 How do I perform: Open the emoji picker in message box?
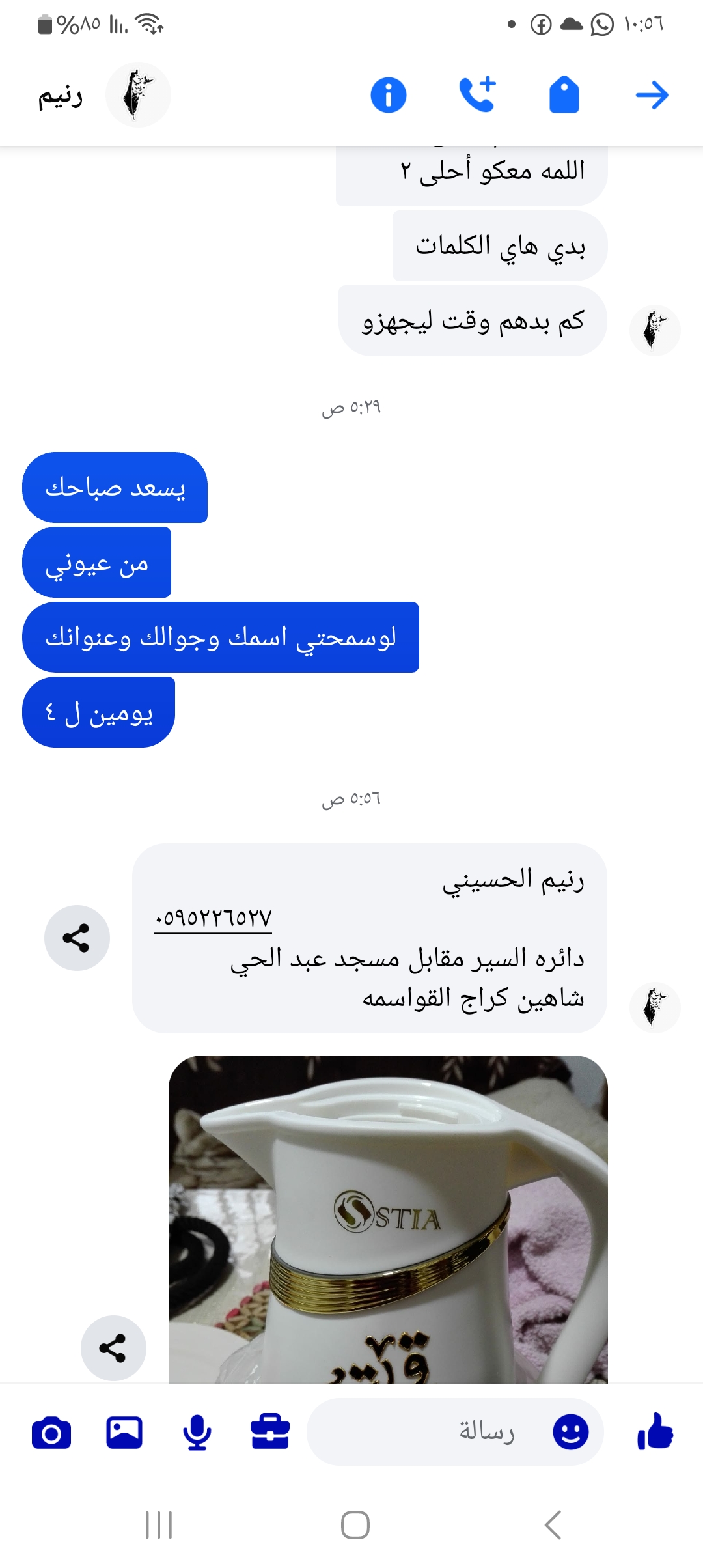pyautogui.click(x=570, y=1433)
